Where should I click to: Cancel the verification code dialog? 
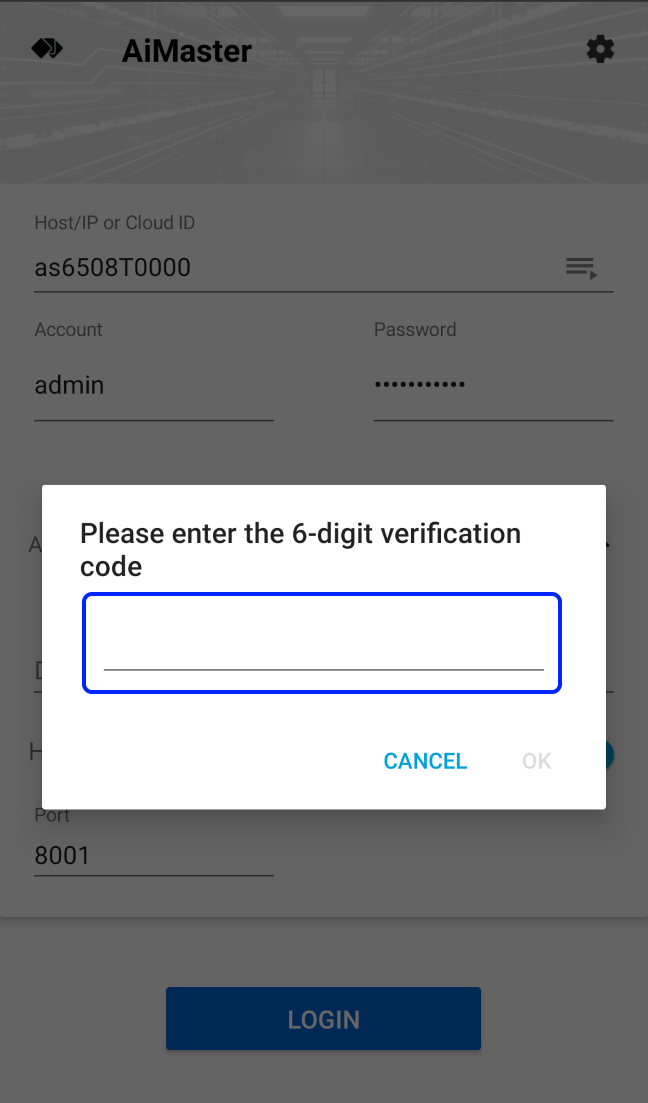pos(425,760)
